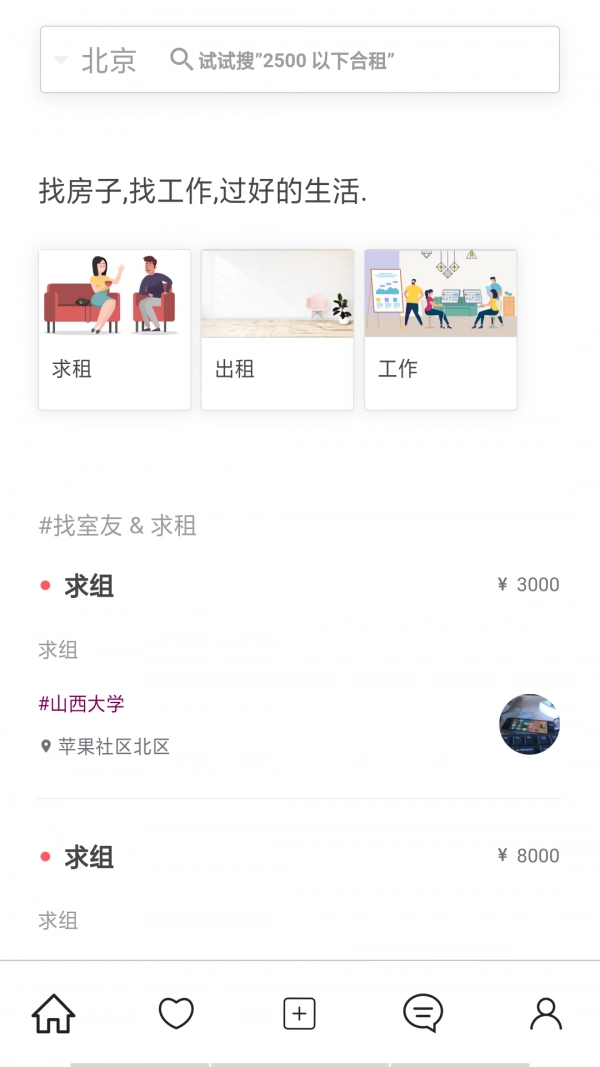Open the 求组 listing priced ¥3000
The width and height of the screenshot is (600, 1067).
[299, 670]
